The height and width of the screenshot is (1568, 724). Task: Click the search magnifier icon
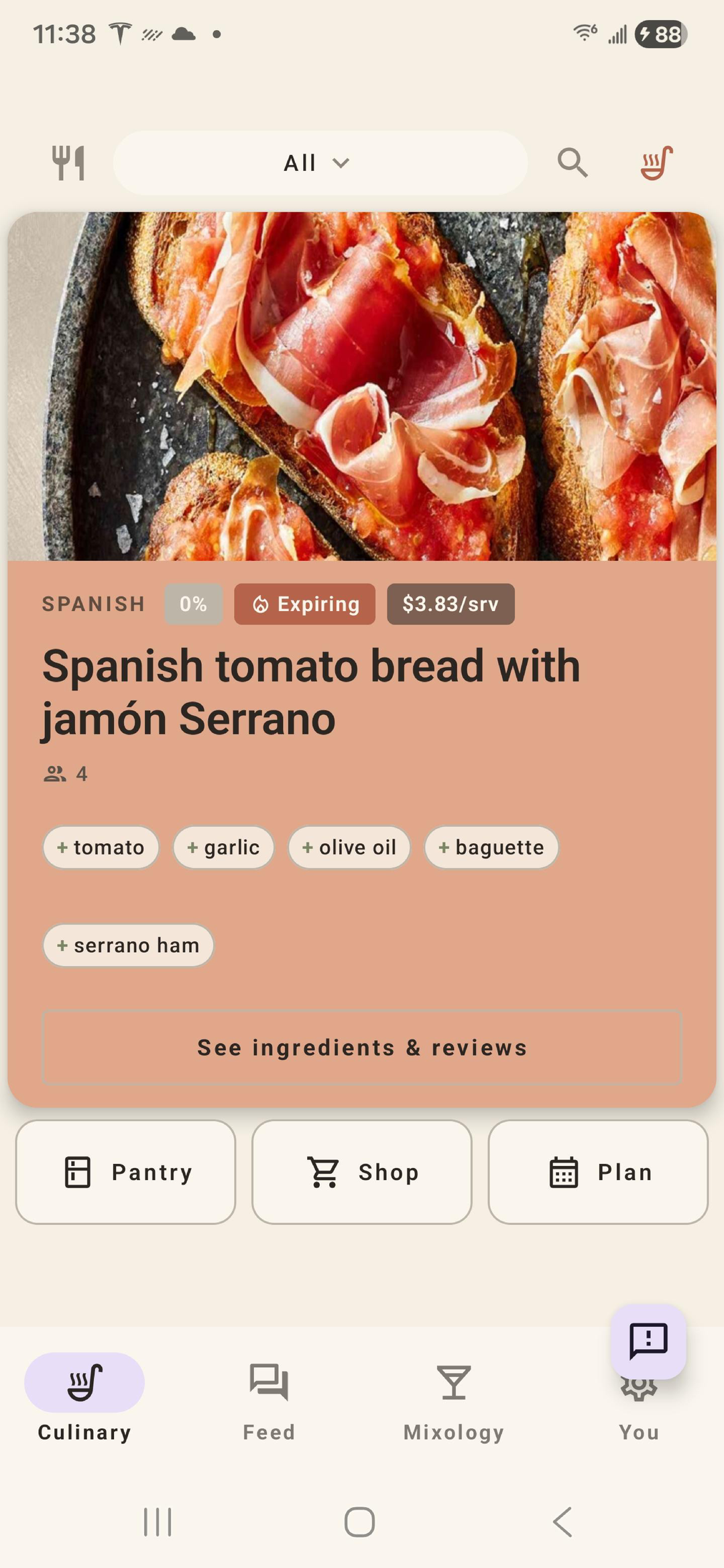(x=572, y=162)
